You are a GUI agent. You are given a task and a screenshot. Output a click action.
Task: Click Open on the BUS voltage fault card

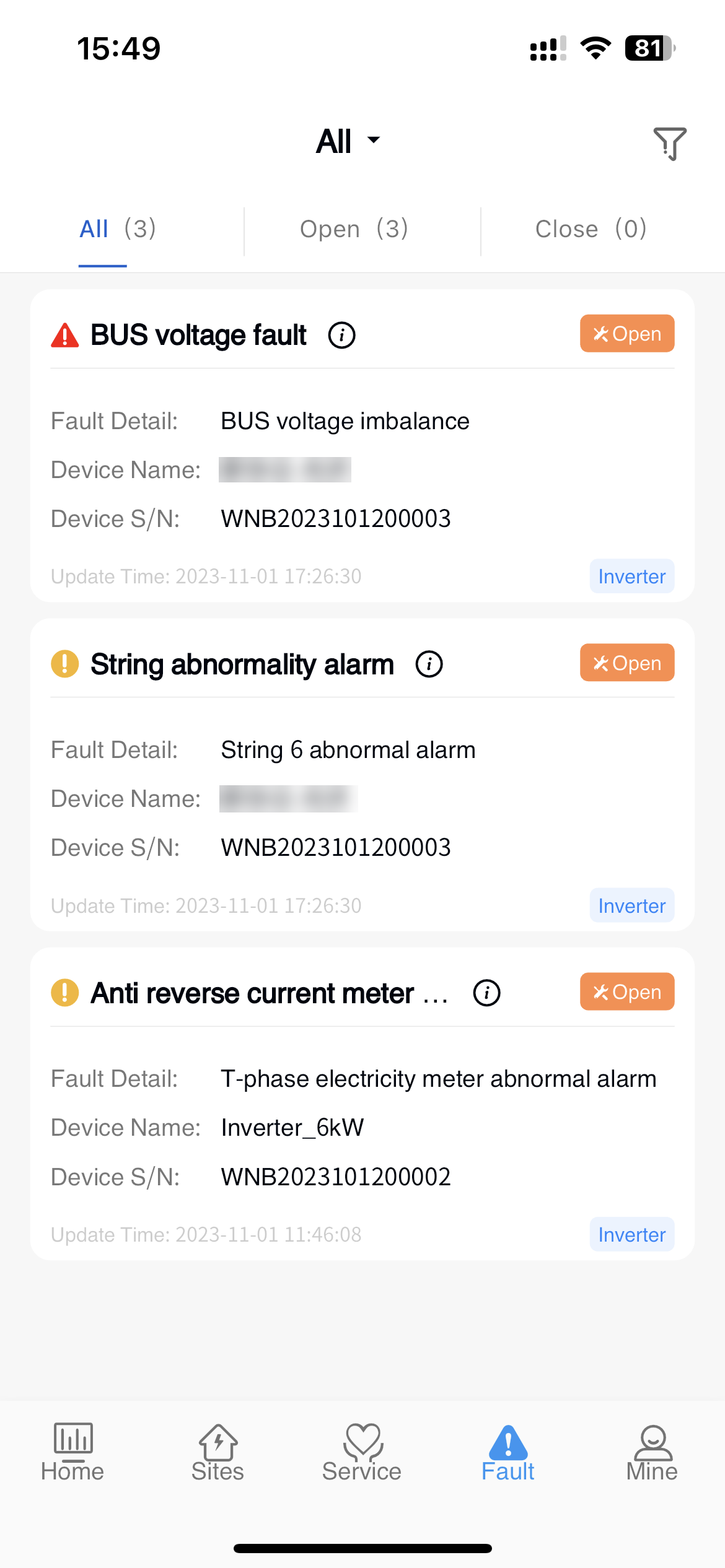(x=626, y=334)
